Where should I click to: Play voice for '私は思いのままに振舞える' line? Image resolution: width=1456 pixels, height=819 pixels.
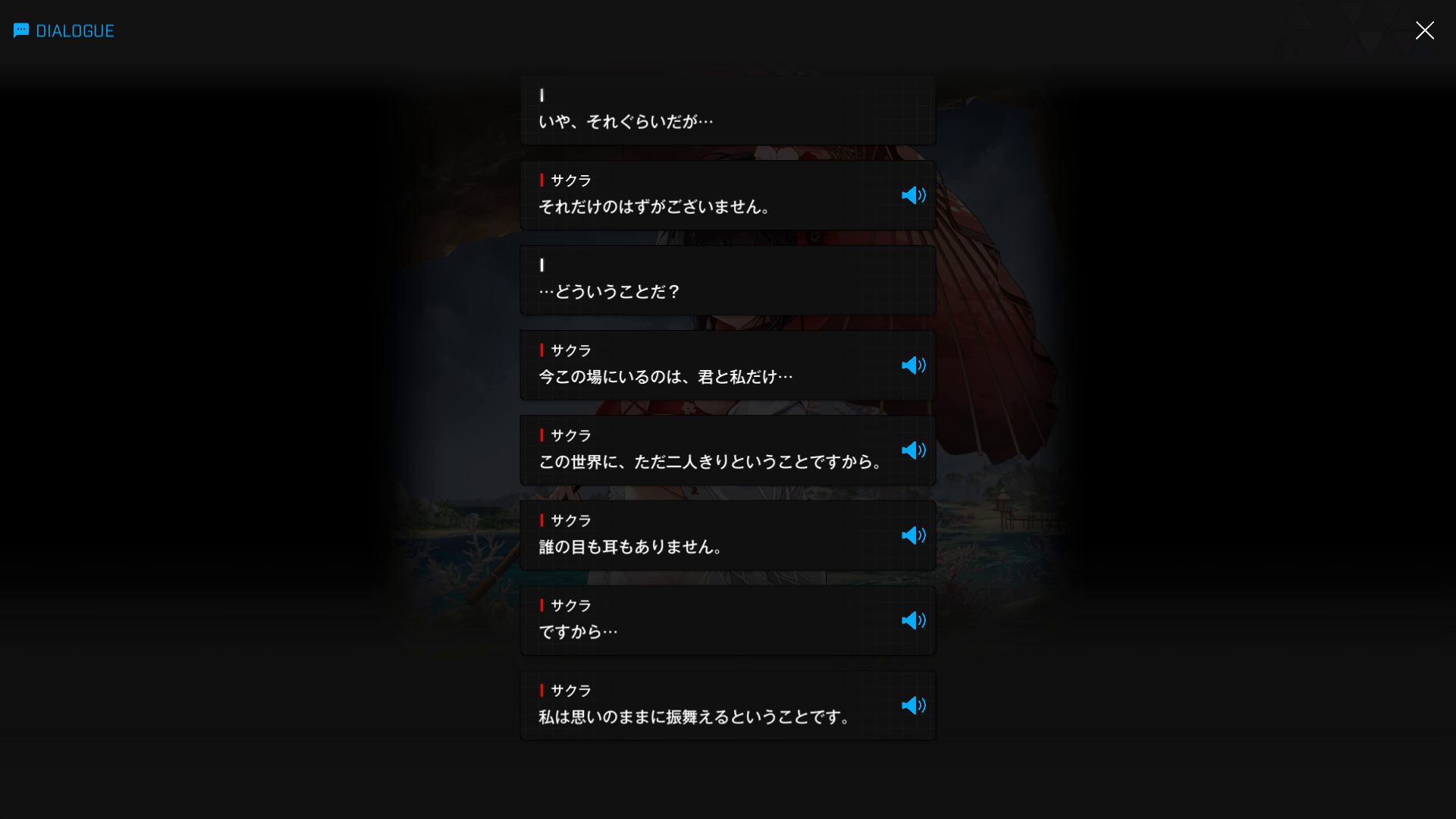[913, 705]
